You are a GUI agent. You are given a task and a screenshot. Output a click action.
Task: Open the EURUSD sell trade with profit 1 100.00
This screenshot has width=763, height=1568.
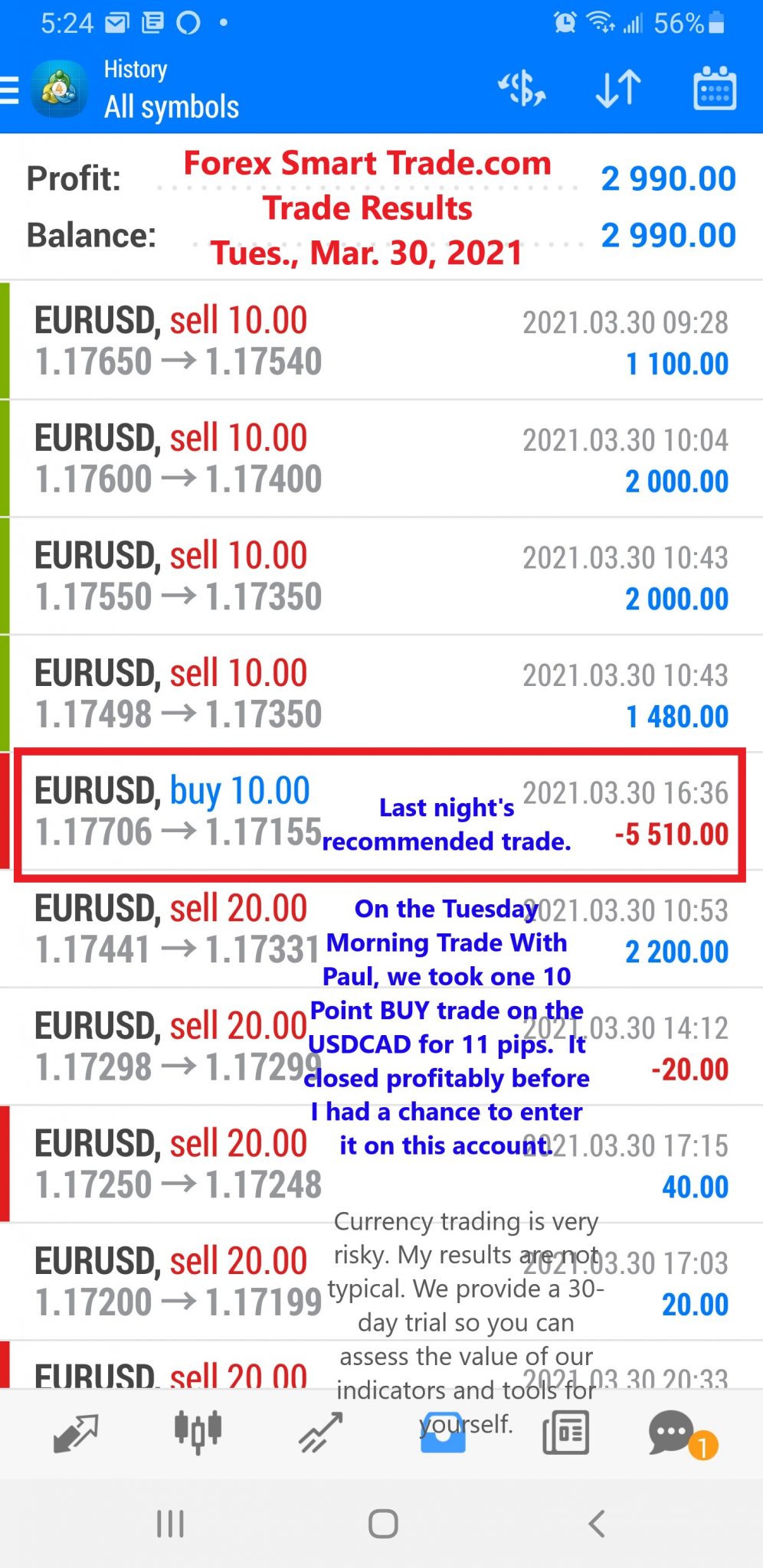[381, 341]
